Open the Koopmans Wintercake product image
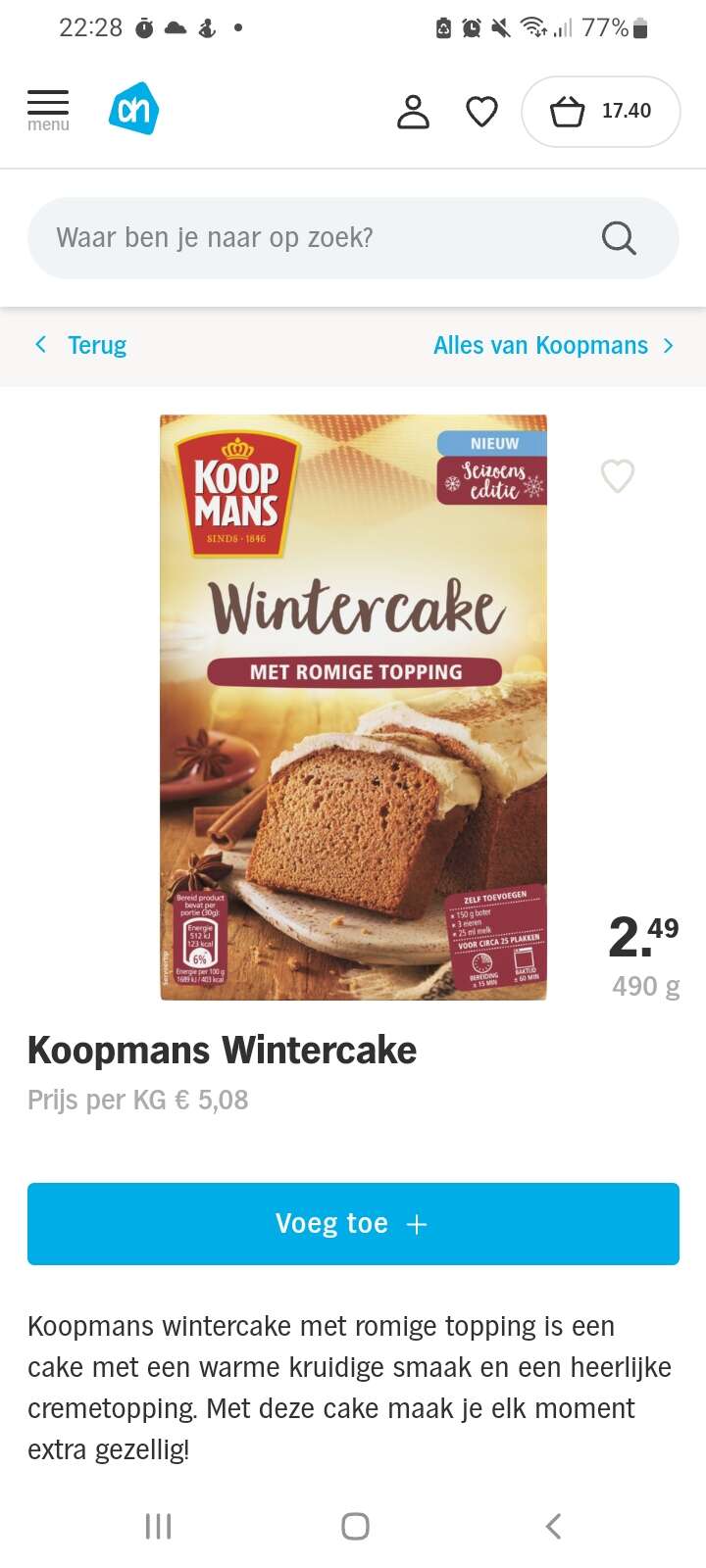Screen dimensions: 706x1568 353,707
